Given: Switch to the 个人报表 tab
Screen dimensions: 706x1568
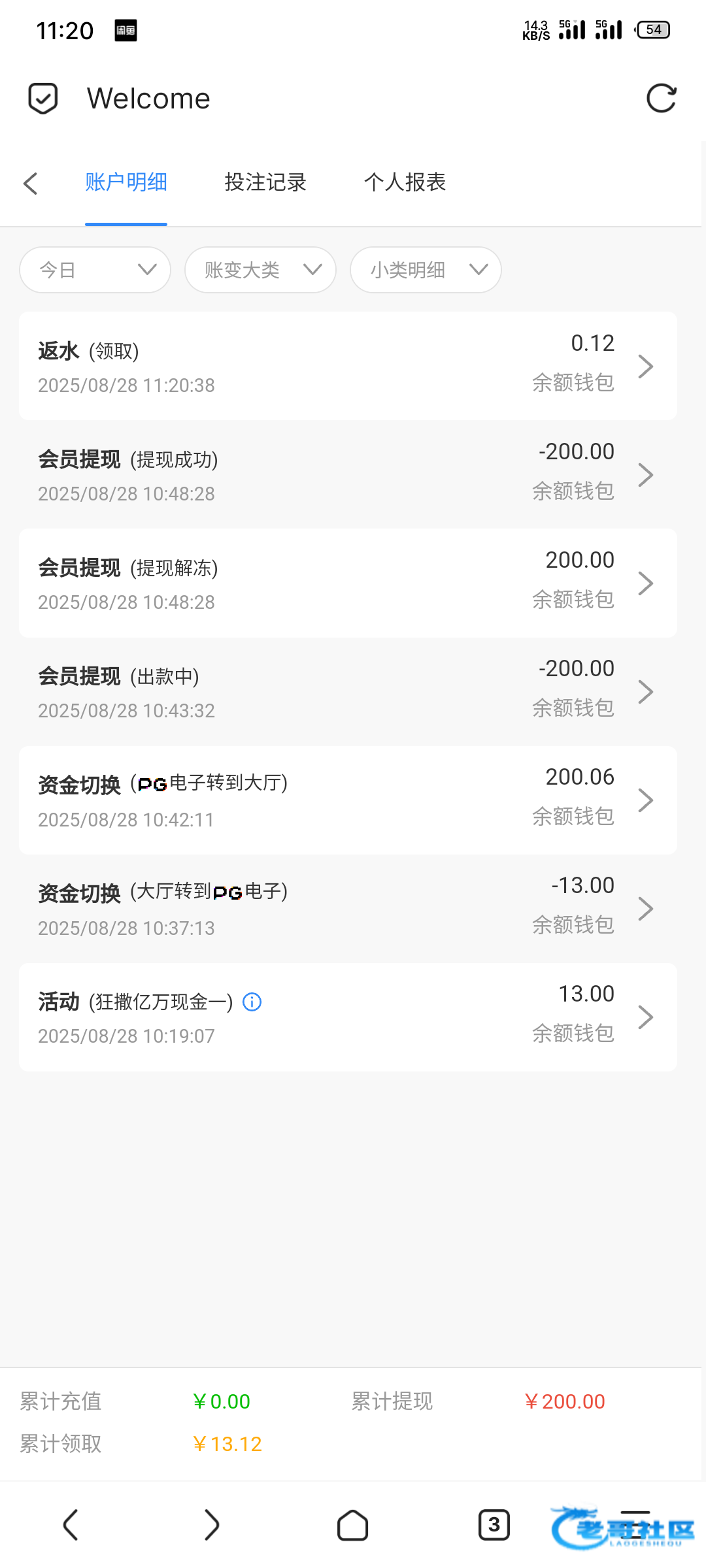Looking at the screenshot, I should [x=405, y=182].
